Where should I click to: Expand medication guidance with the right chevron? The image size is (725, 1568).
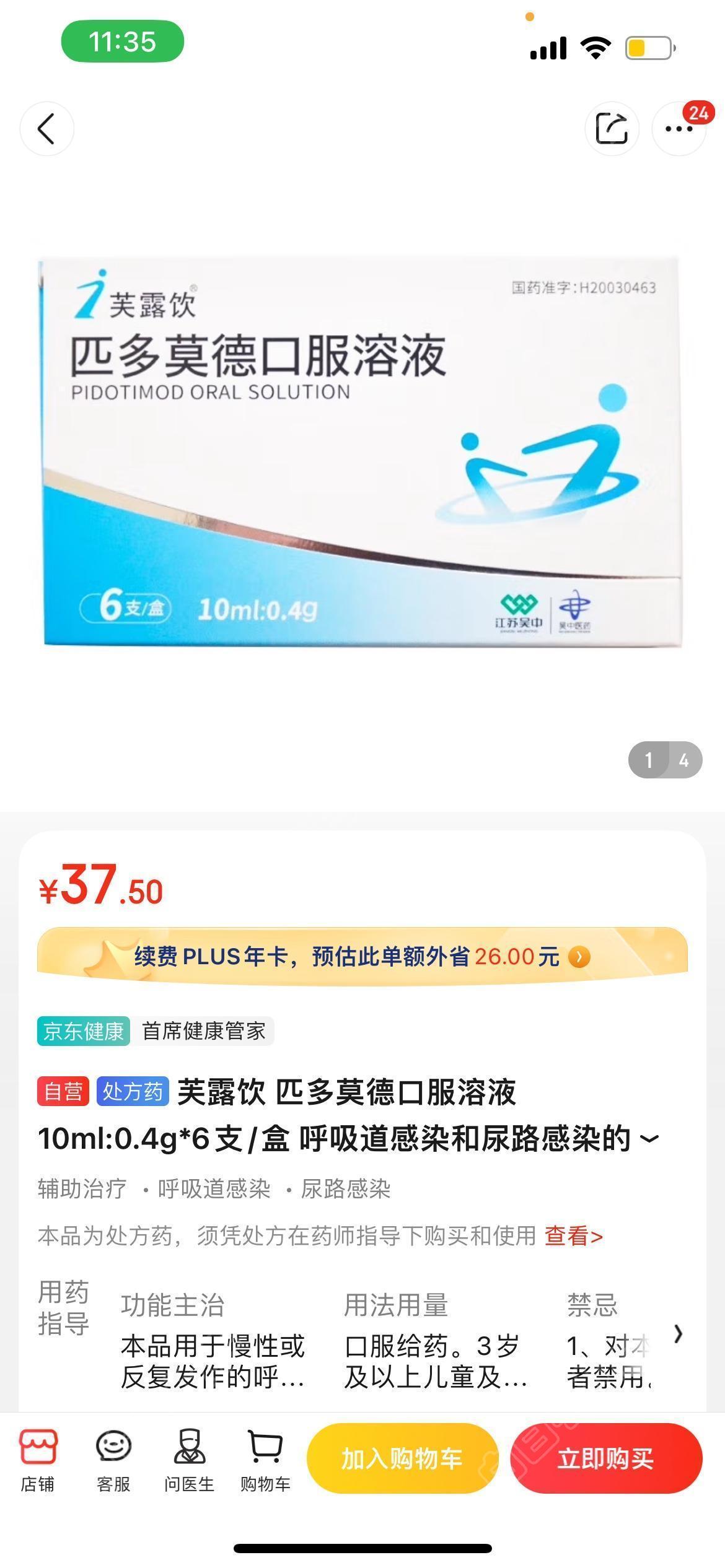coord(679,1333)
